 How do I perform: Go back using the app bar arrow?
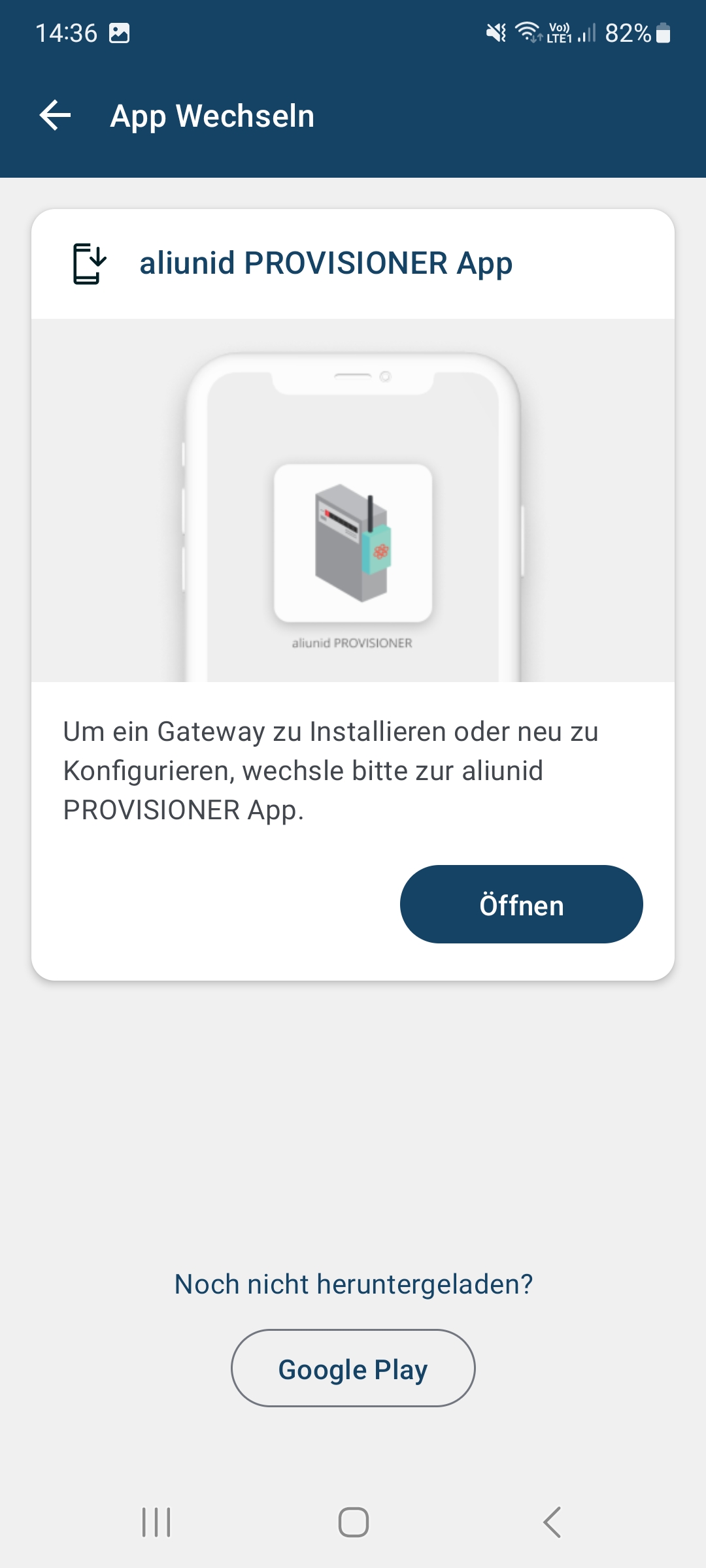(x=56, y=116)
